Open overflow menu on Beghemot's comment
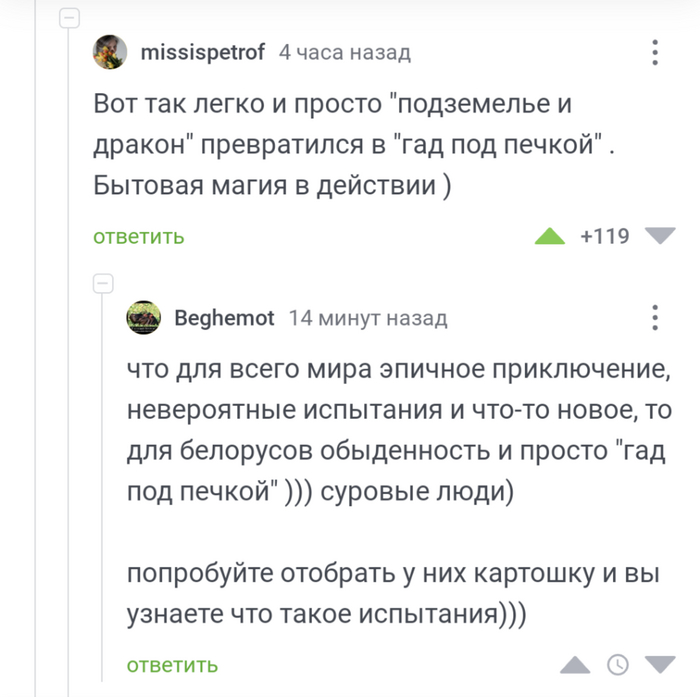Image resolution: width=700 pixels, height=697 pixels. pos(655,318)
